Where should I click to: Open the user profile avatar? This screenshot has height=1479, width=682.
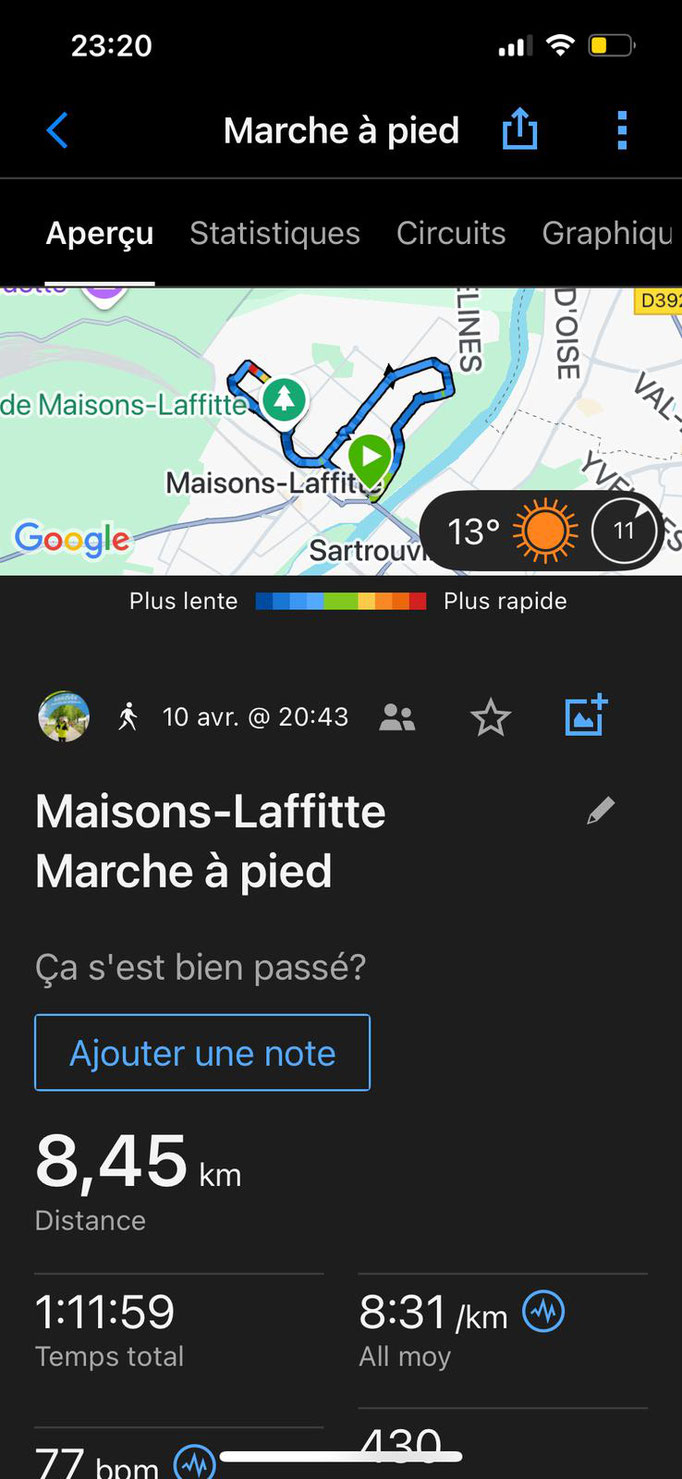pos(64,717)
